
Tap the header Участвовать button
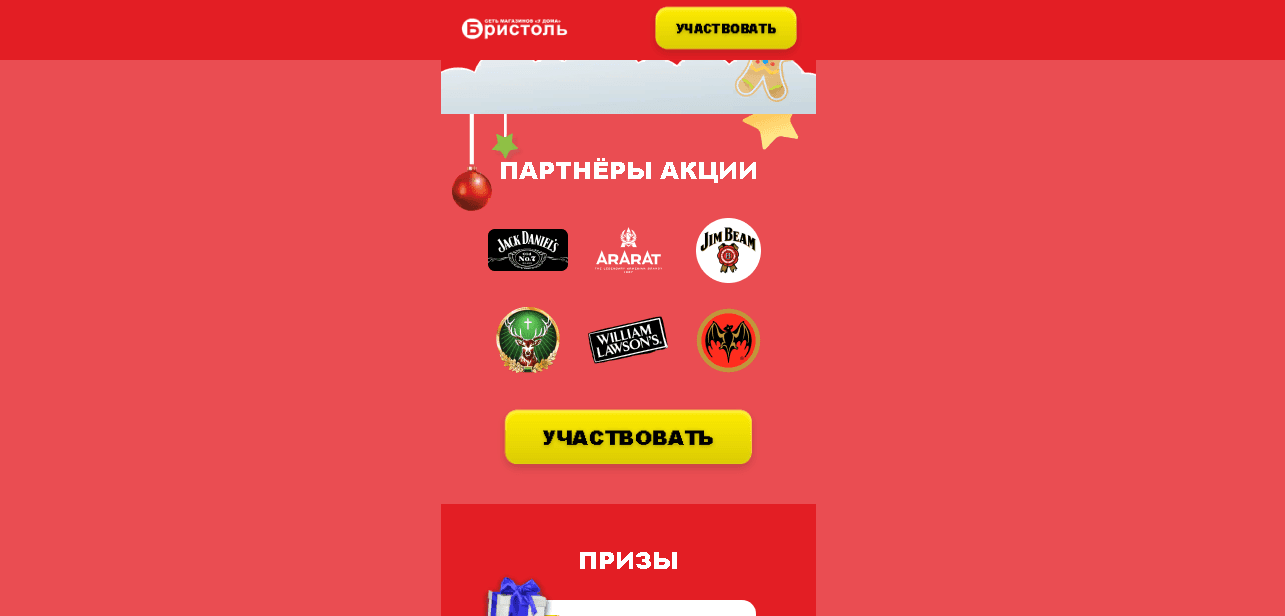726,29
